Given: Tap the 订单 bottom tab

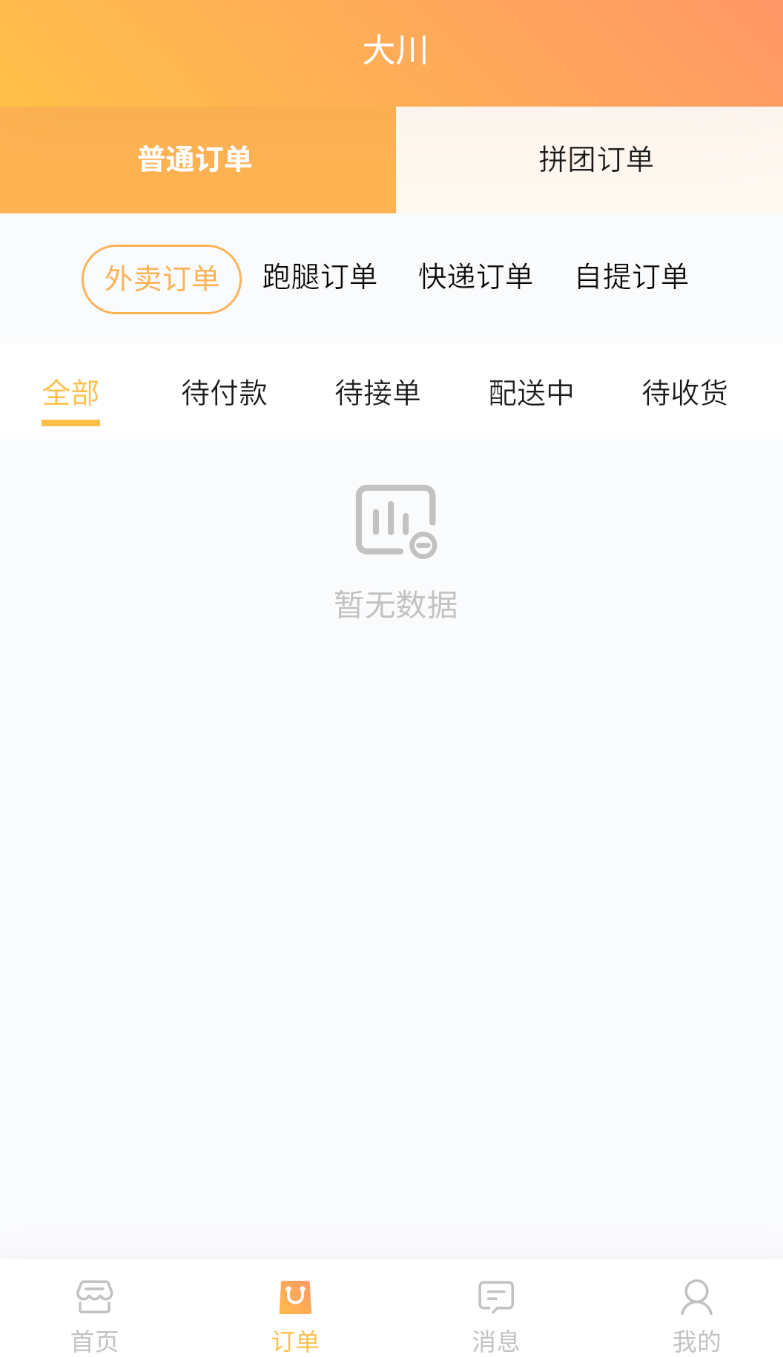Looking at the screenshot, I should pos(295,1315).
